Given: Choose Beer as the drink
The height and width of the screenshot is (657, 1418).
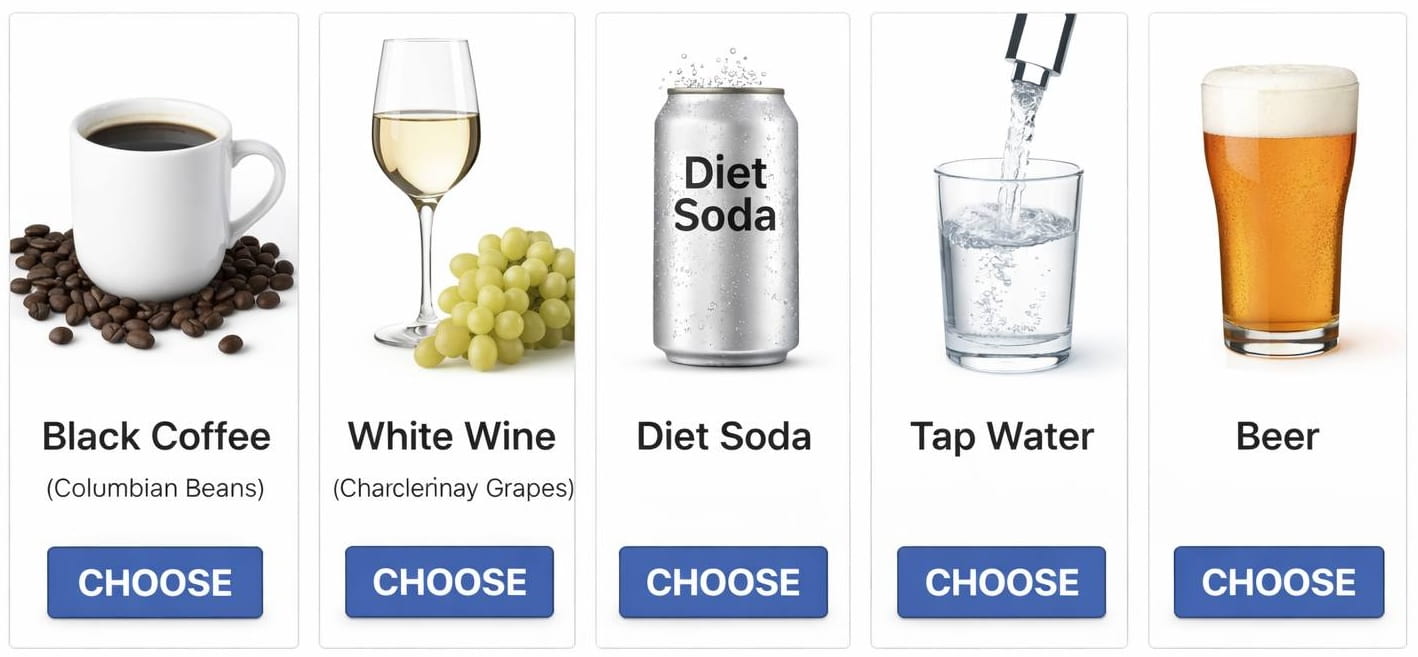Looking at the screenshot, I should (1278, 582).
